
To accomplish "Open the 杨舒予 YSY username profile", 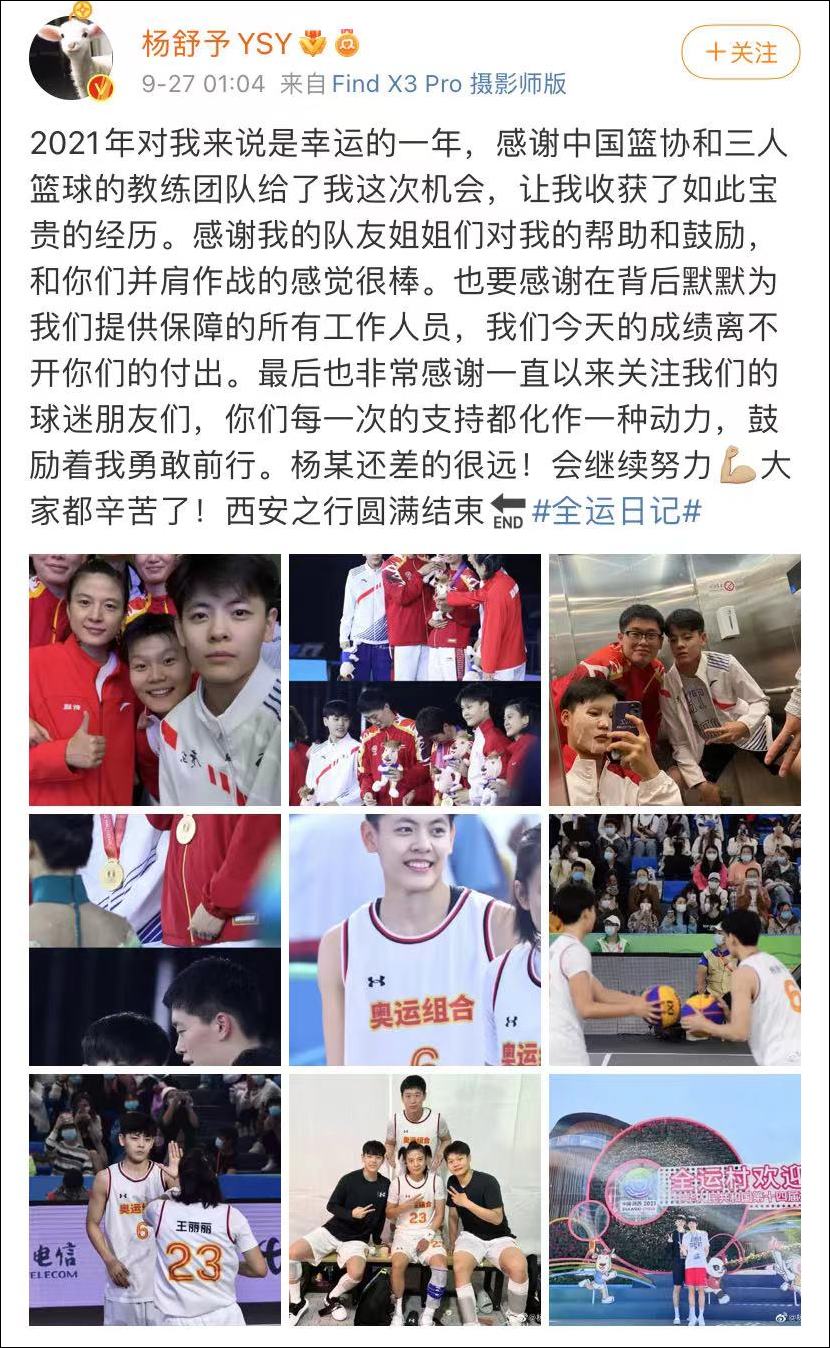I will click(216, 43).
